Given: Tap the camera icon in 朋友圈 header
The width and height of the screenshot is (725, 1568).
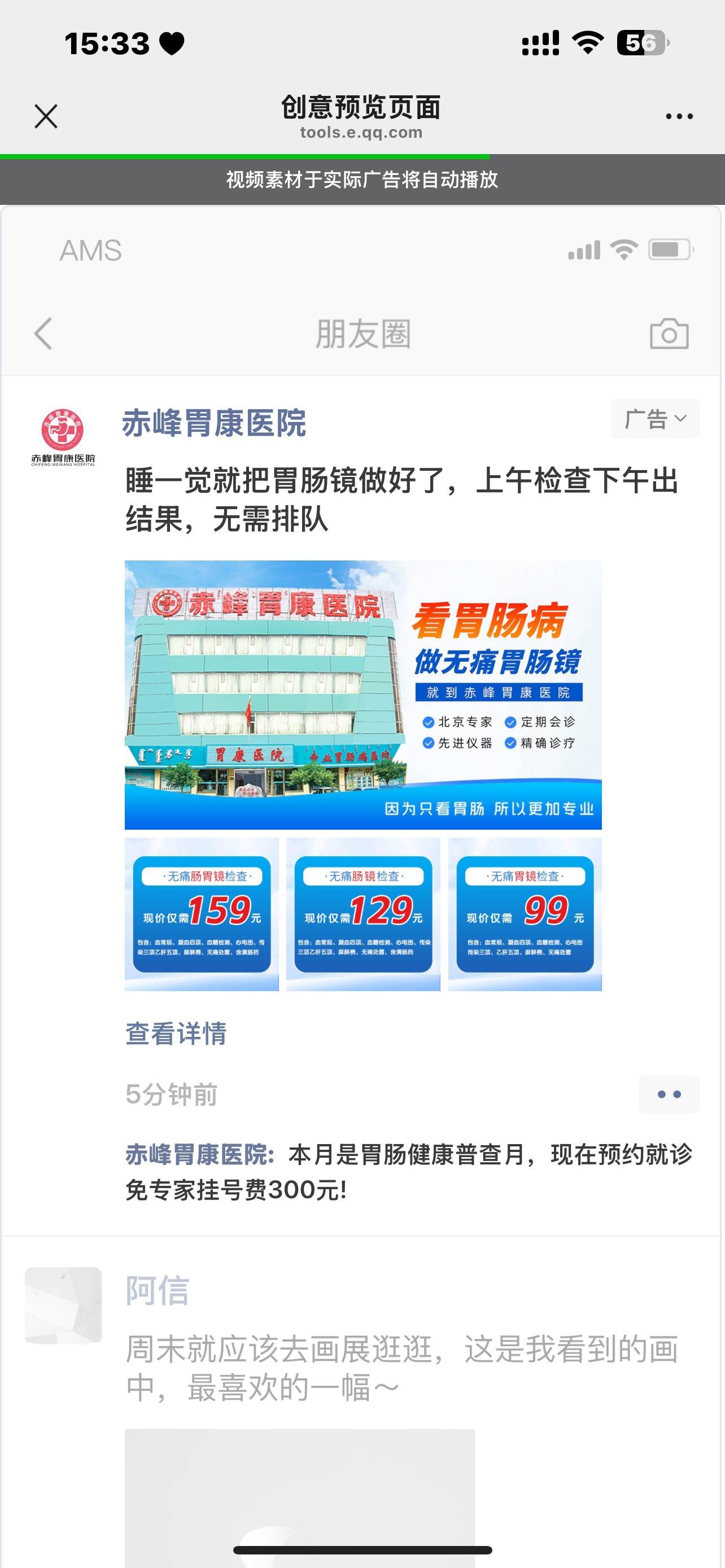Looking at the screenshot, I should [x=669, y=334].
